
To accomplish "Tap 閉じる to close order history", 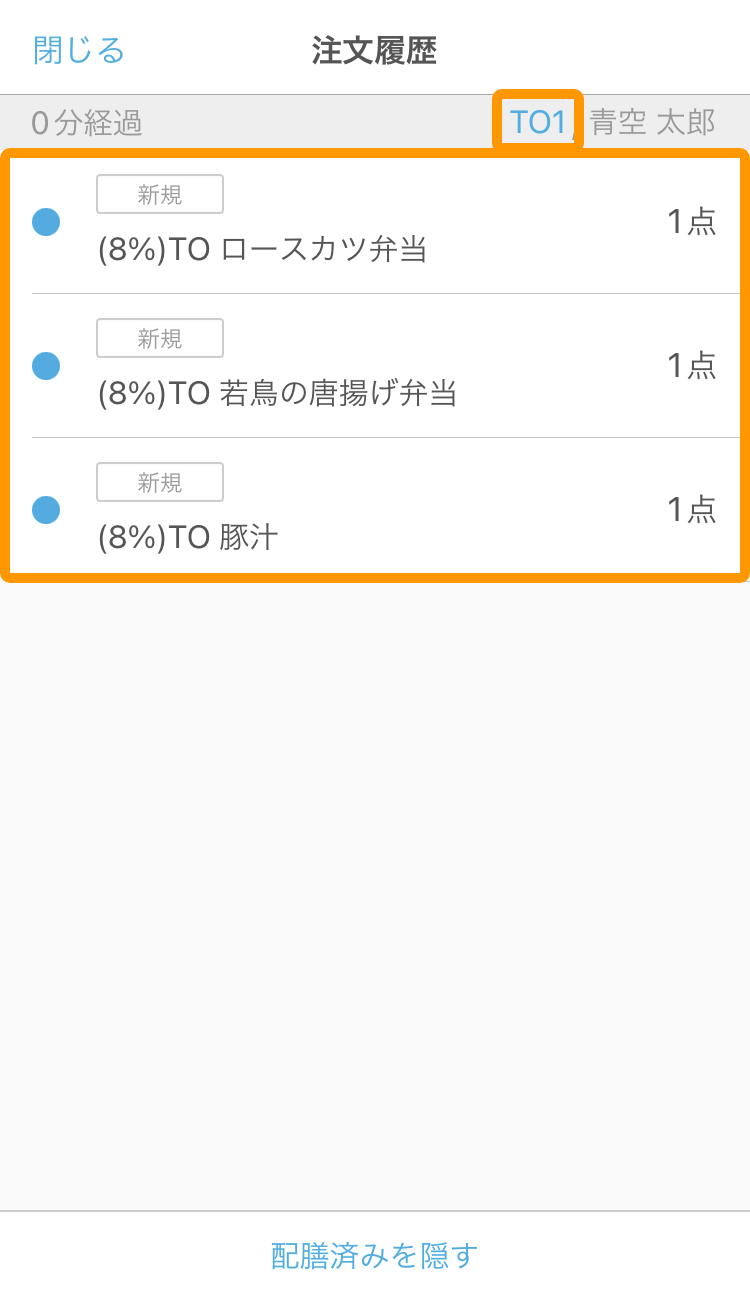I will click(x=79, y=50).
